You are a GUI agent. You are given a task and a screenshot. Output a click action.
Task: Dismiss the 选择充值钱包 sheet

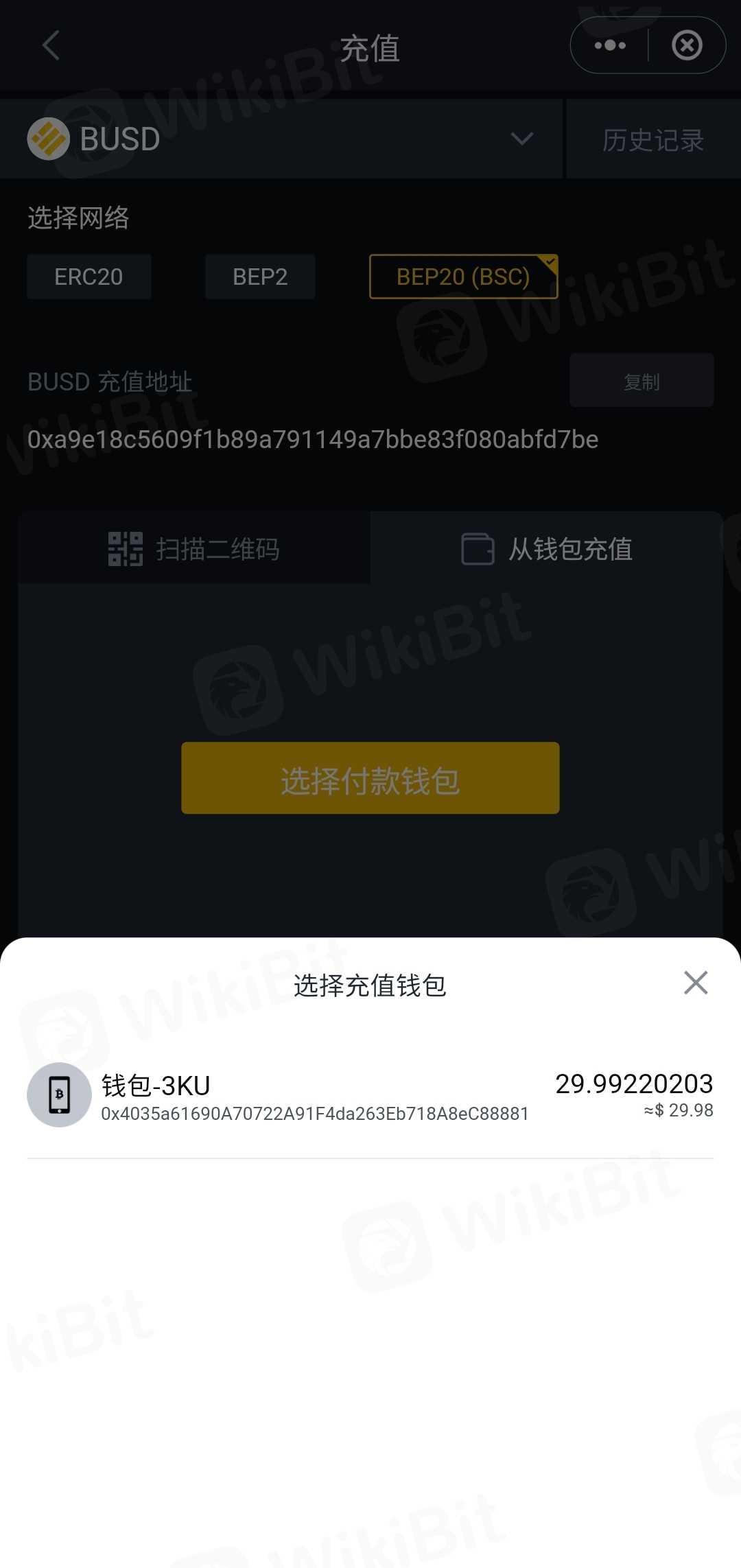click(x=695, y=983)
